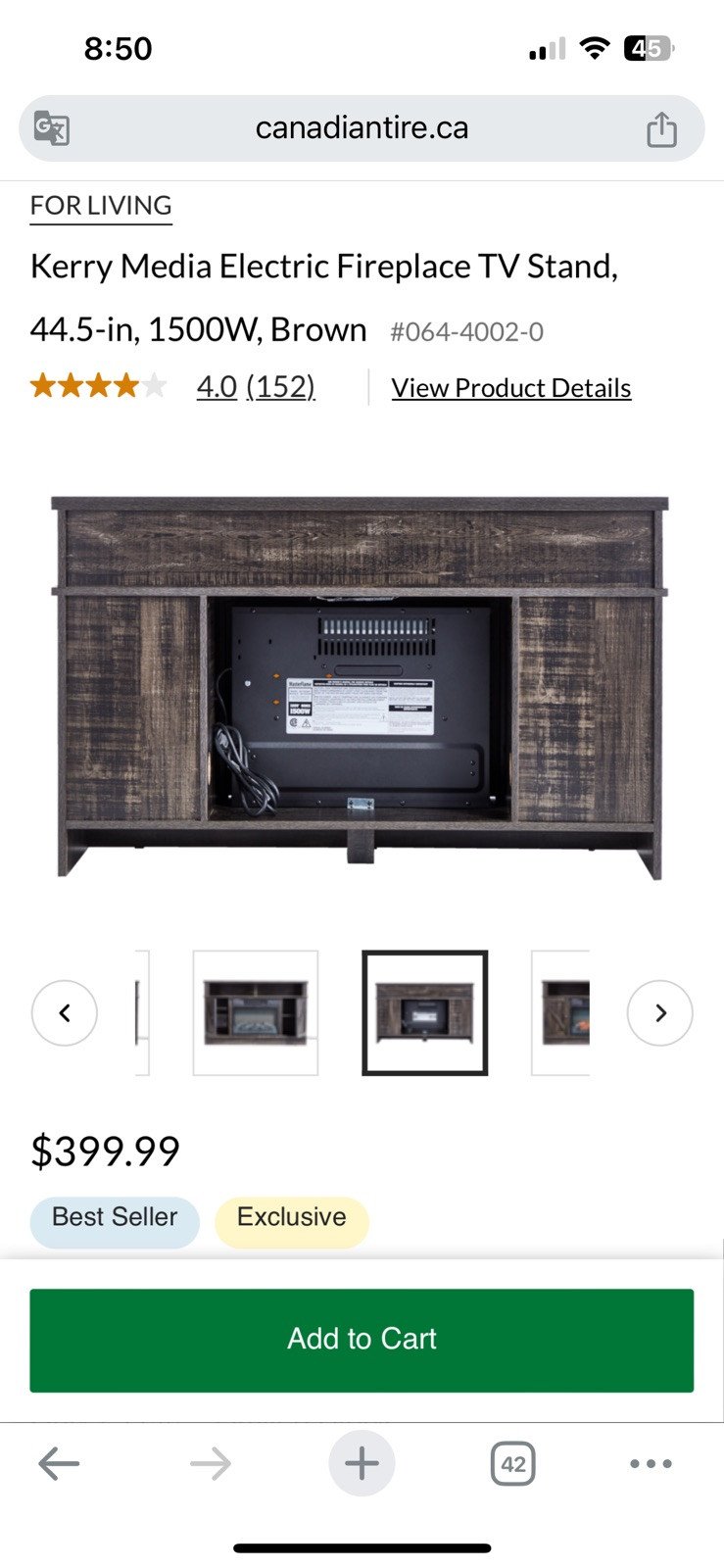The height and width of the screenshot is (1568, 724).
Task: Show next product image
Action: coord(659,1012)
